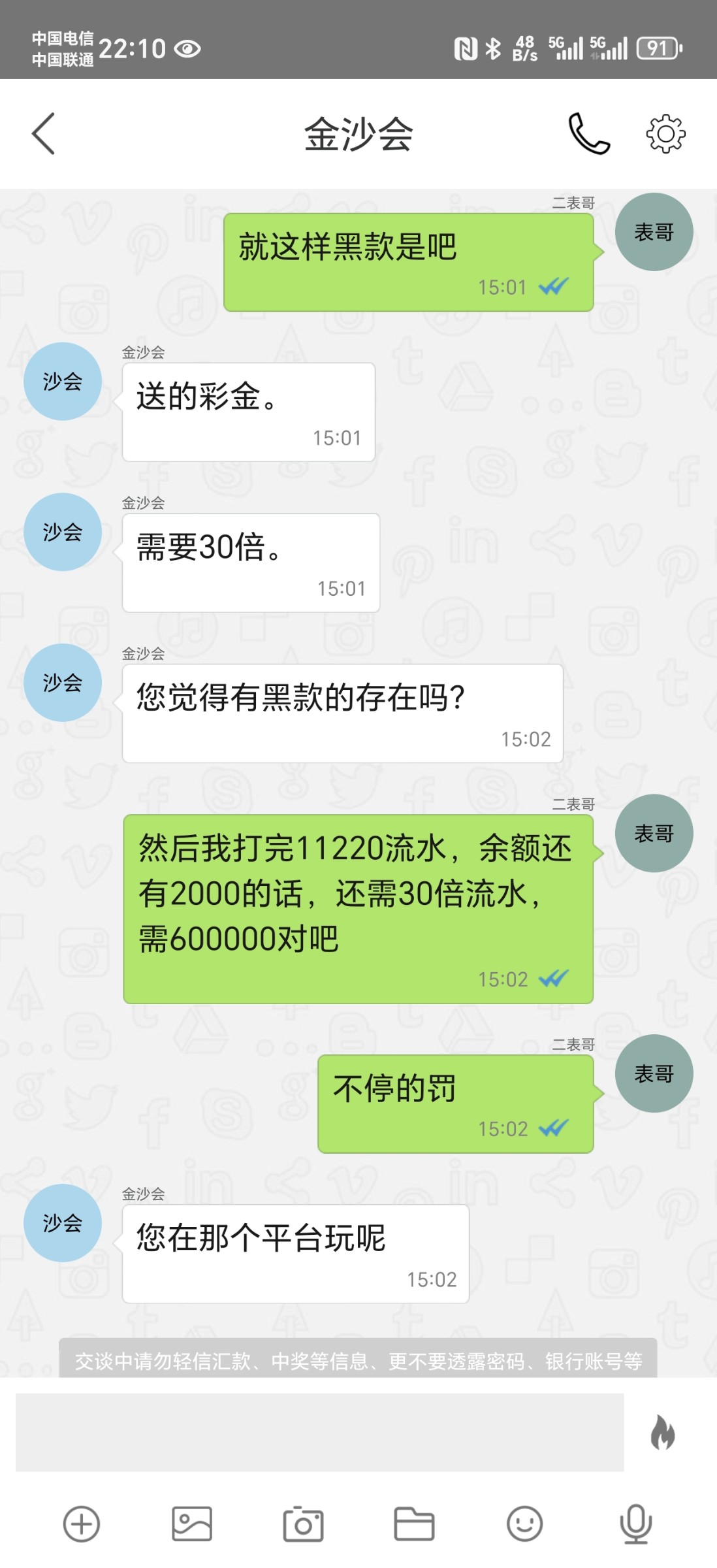Open the emoji picker

pyautogui.click(x=525, y=1524)
